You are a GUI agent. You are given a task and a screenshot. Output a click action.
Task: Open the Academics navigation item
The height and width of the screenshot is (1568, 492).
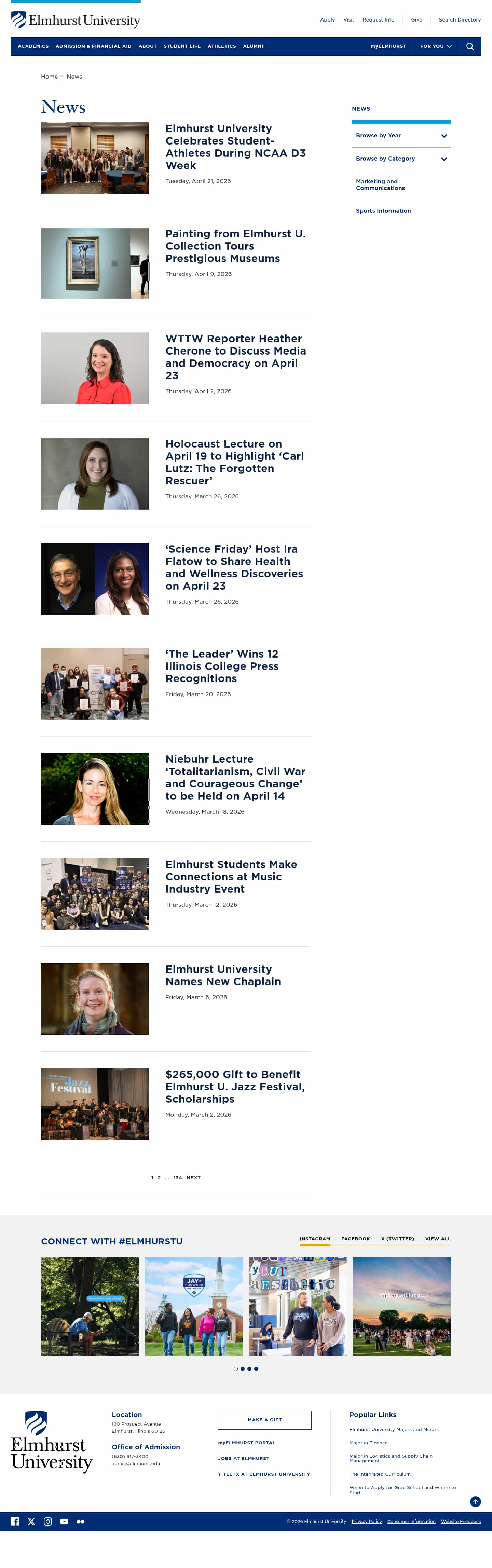coord(33,46)
